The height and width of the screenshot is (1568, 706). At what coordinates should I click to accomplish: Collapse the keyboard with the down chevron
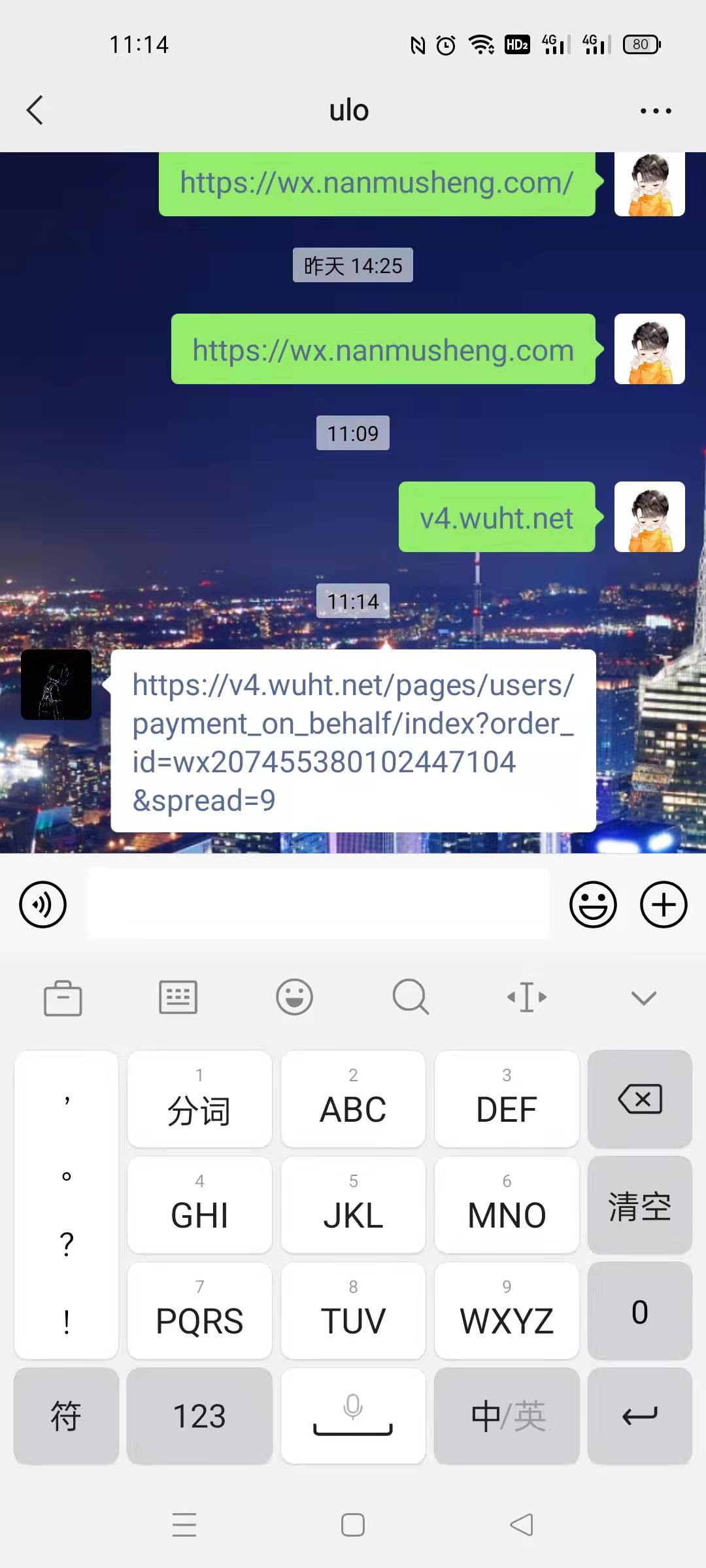point(643,998)
